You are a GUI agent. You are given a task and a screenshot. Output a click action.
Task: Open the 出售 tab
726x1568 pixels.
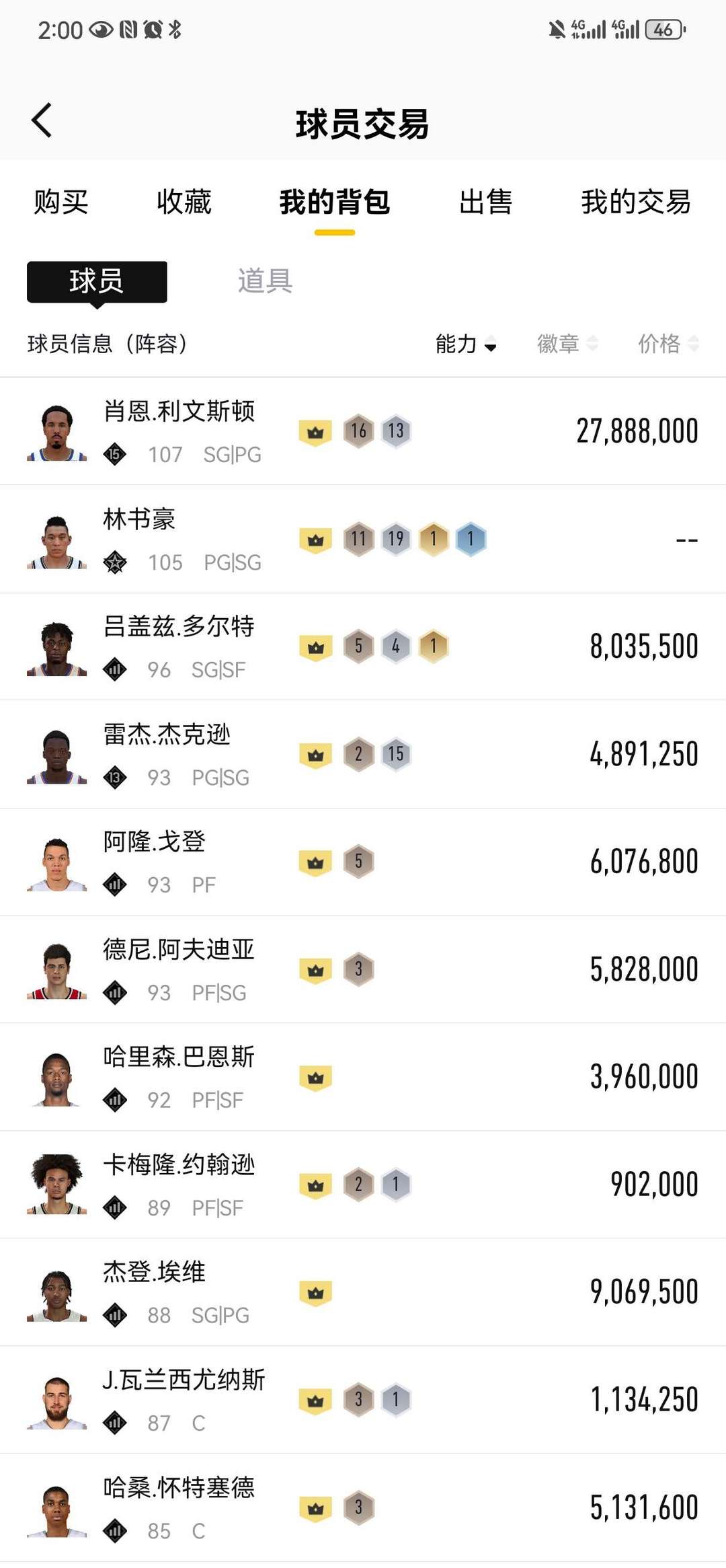(x=485, y=202)
